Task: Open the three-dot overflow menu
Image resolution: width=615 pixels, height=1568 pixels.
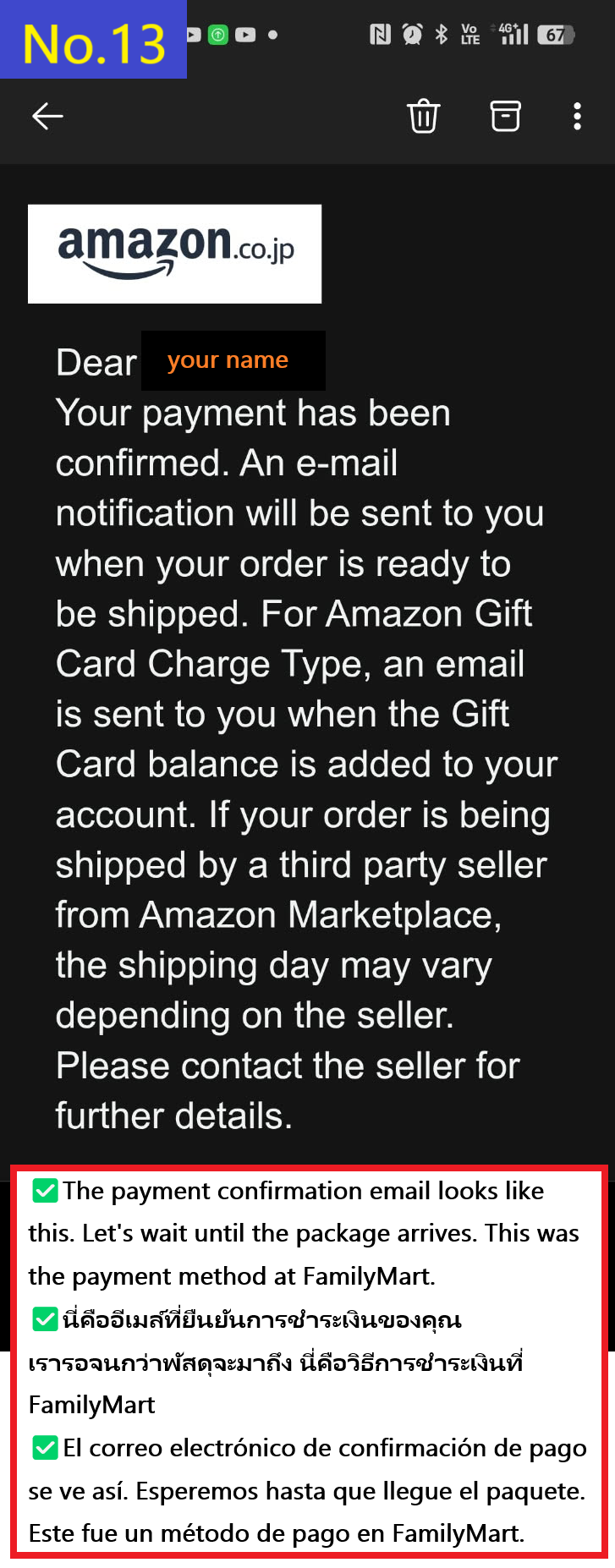Action: pos(576,116)
